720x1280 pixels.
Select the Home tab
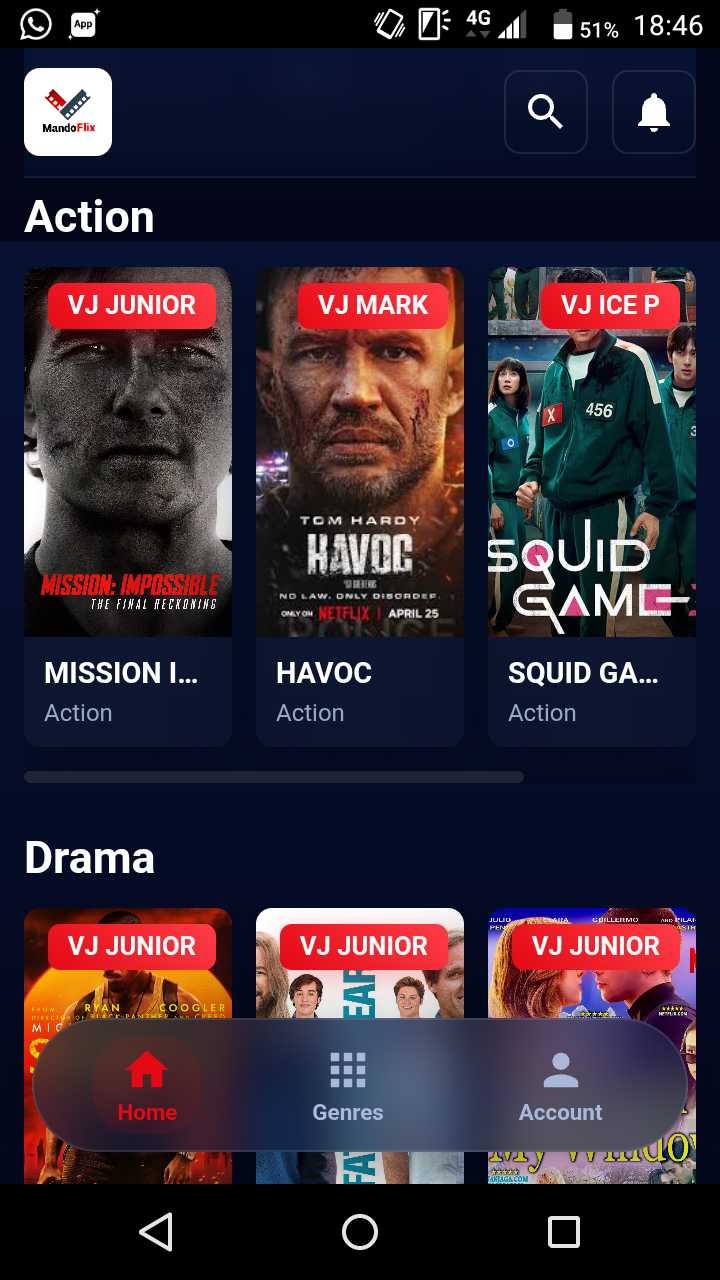pos(147,1086)
